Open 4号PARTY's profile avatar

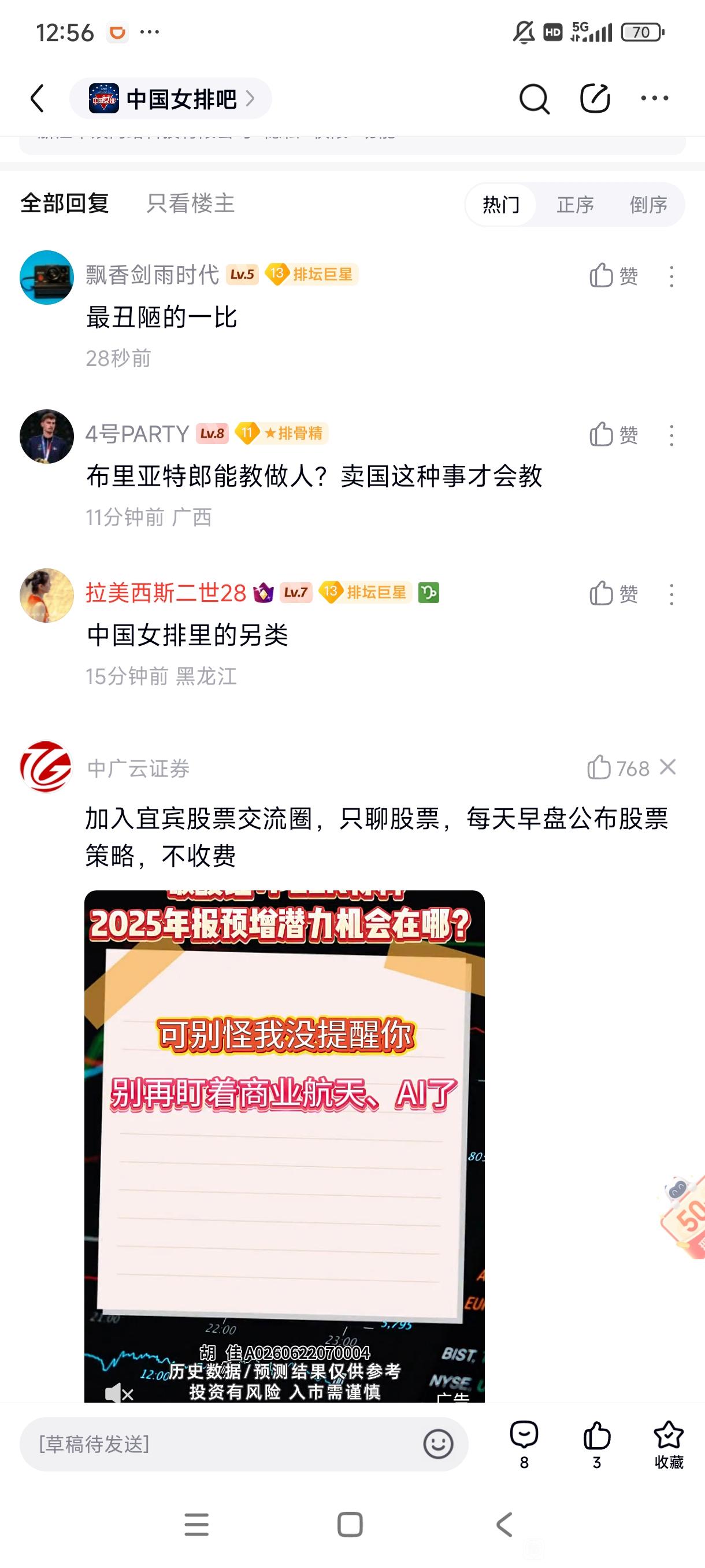(x=47, y=436)
